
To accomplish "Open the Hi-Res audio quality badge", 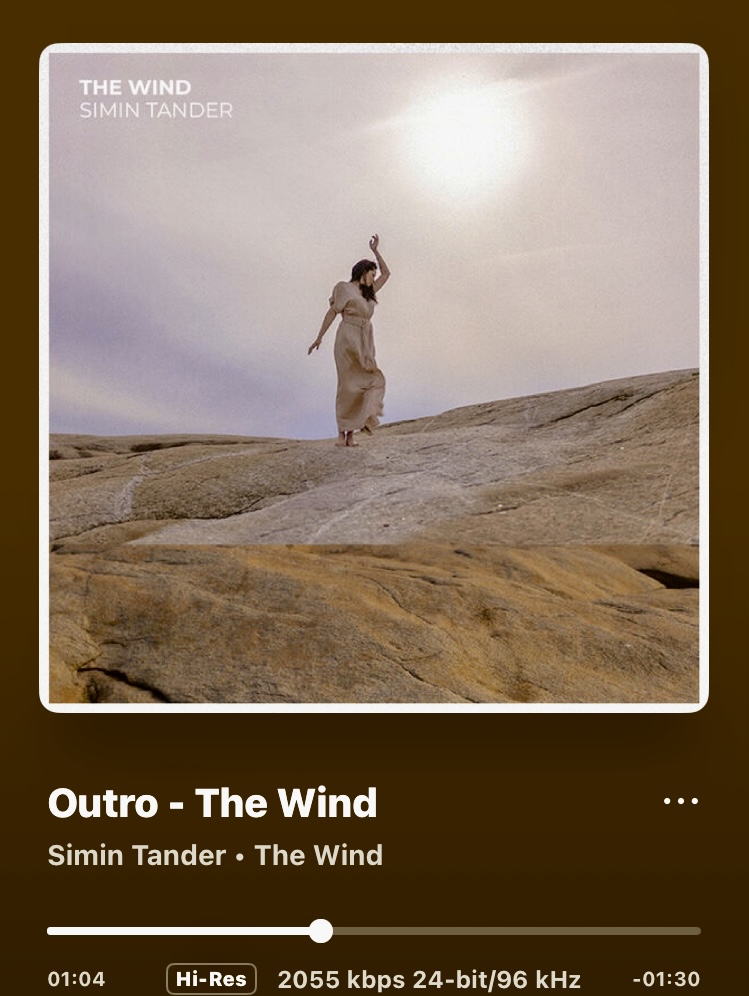I will pos(211,979).
